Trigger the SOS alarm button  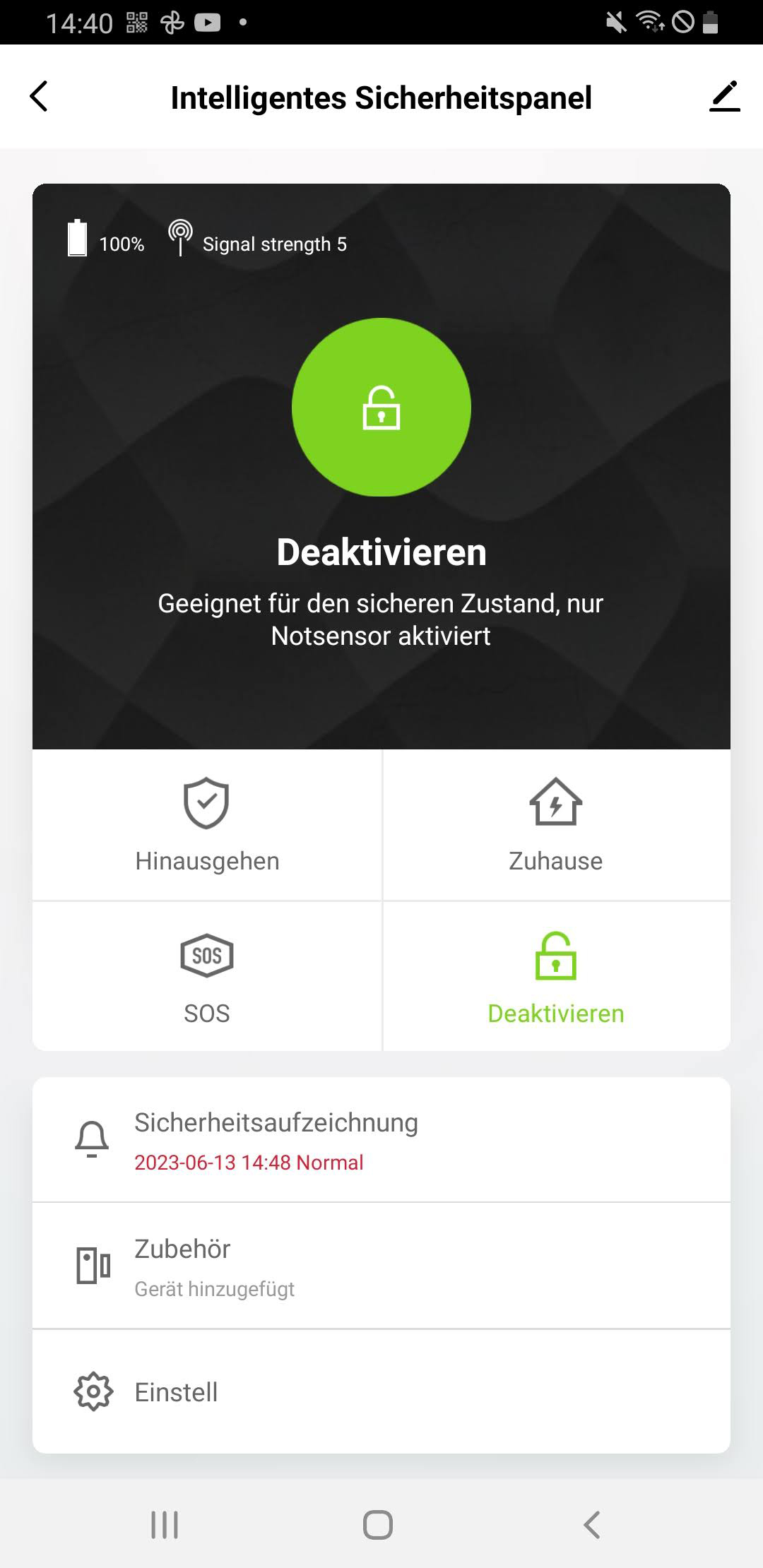pyautogui.click(x=207, y=977)
